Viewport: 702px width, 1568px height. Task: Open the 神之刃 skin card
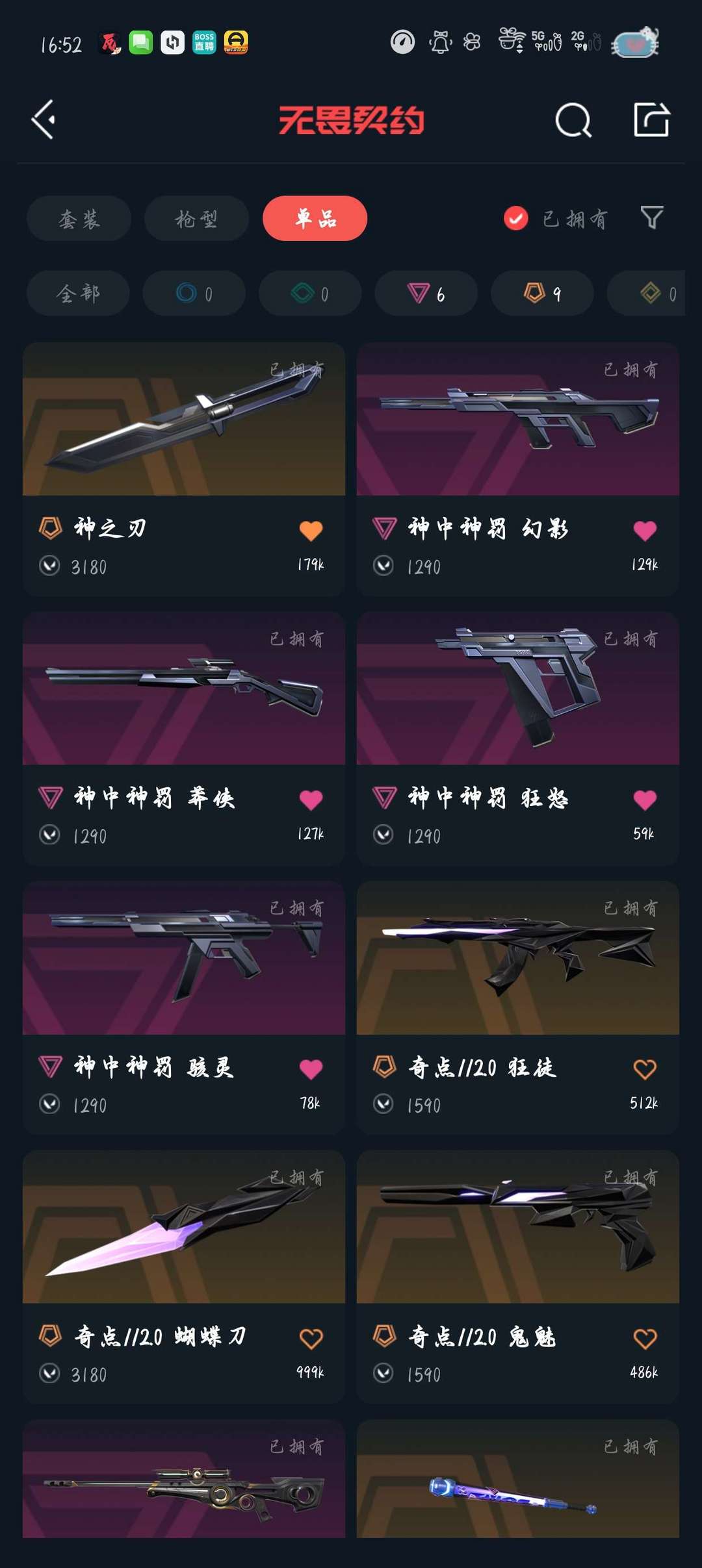[184, 469]
